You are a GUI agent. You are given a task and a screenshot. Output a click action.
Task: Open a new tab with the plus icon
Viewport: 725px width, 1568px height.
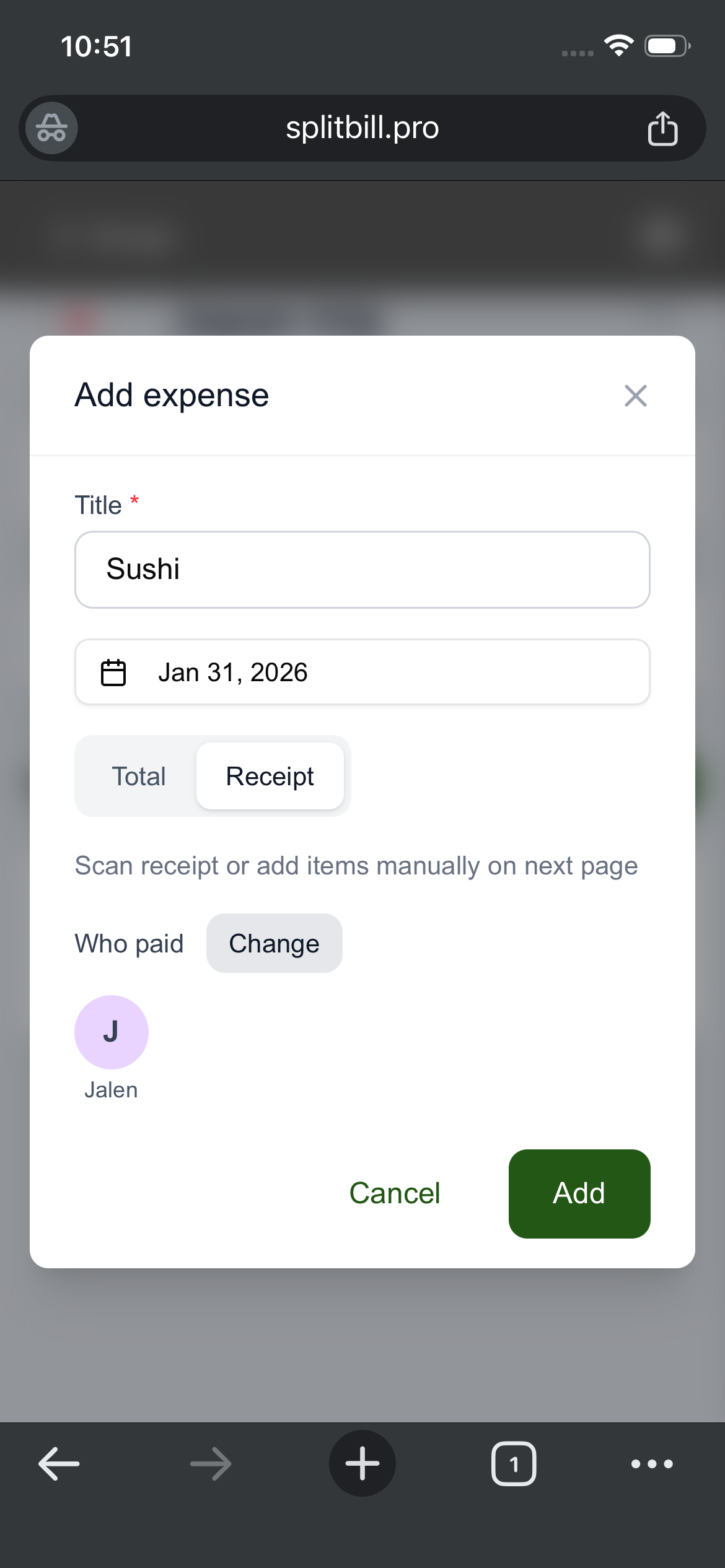tap(362, 1463)
